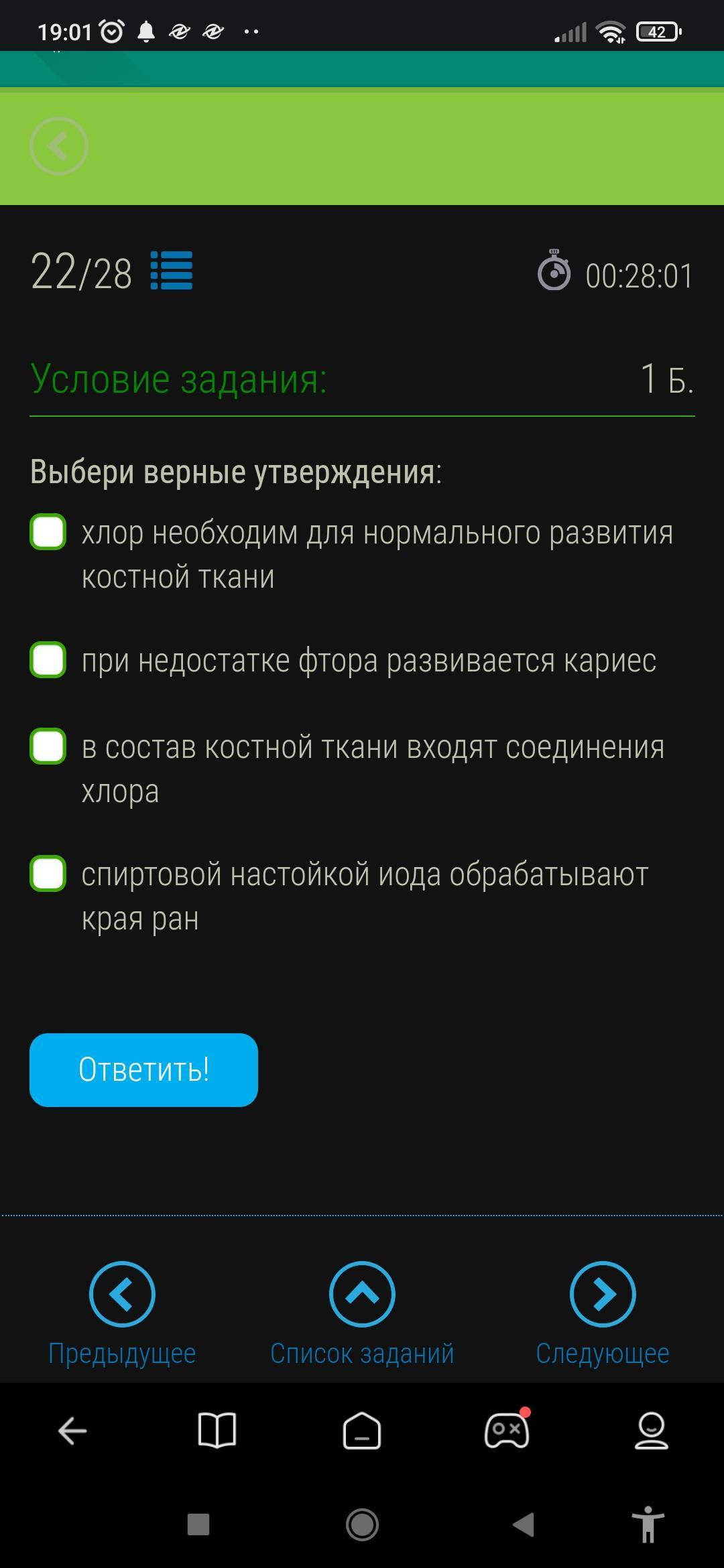
Task: Open system recent apps square button
Action: point(198,1524)
